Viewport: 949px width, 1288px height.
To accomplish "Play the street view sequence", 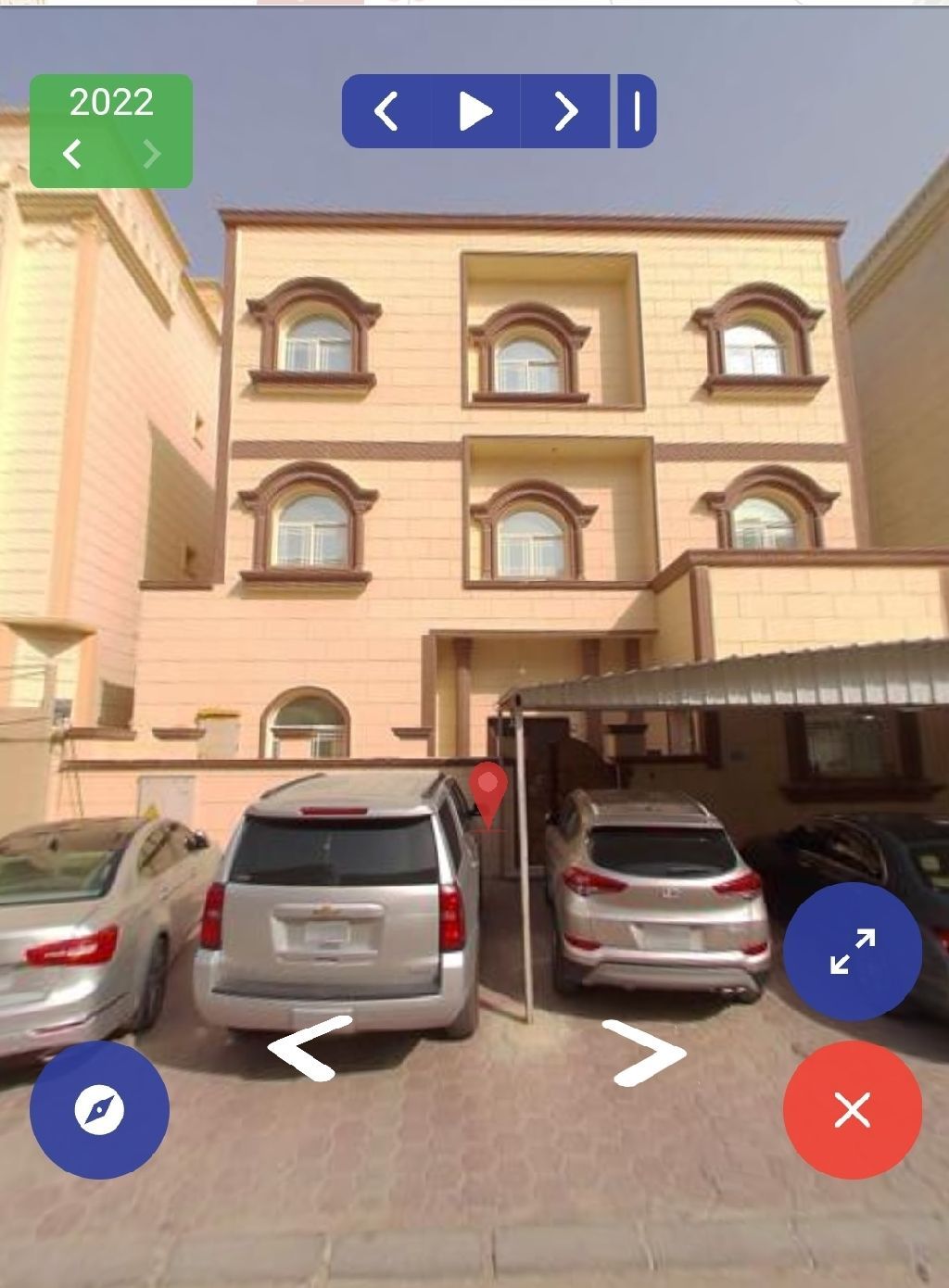I will point(475,111).
